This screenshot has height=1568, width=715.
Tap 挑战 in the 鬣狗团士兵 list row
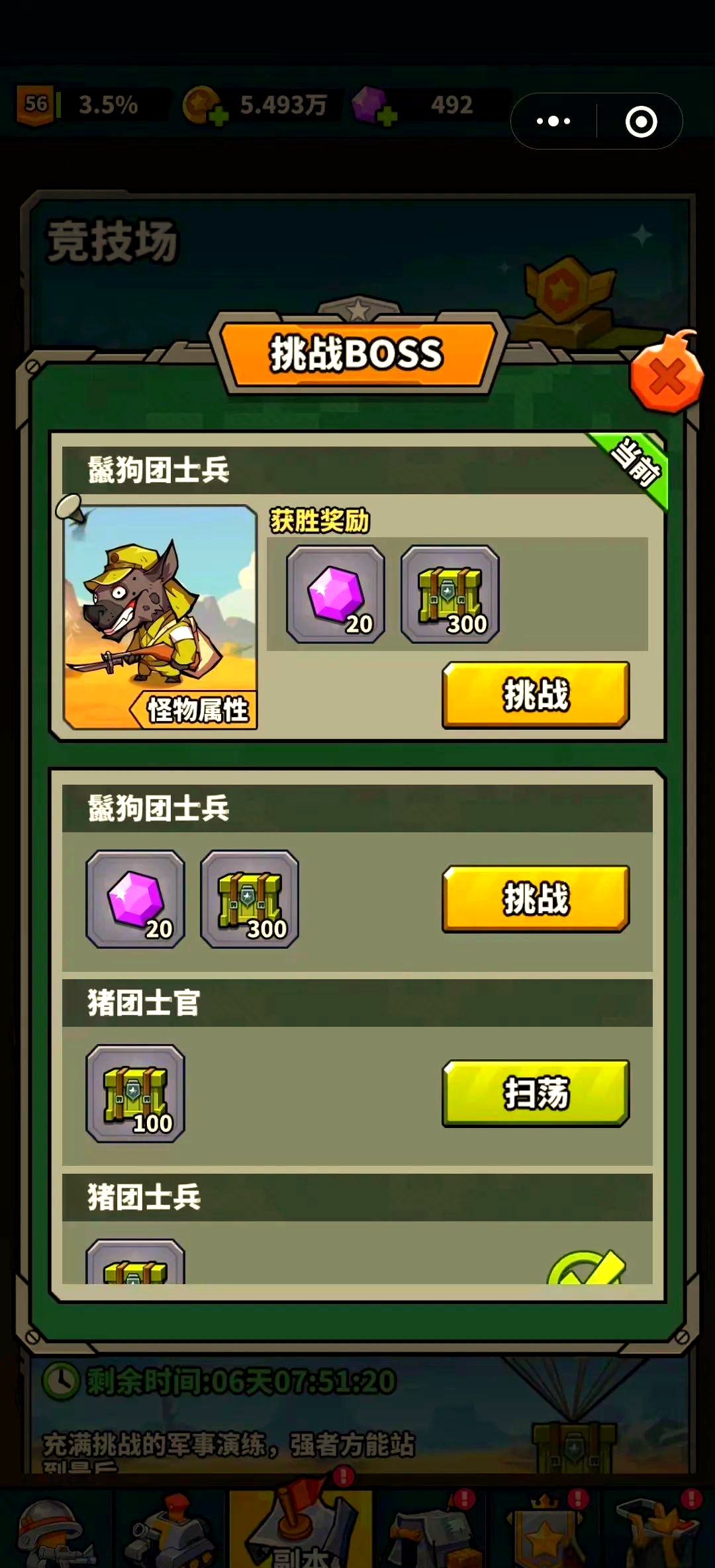[535, 898]
